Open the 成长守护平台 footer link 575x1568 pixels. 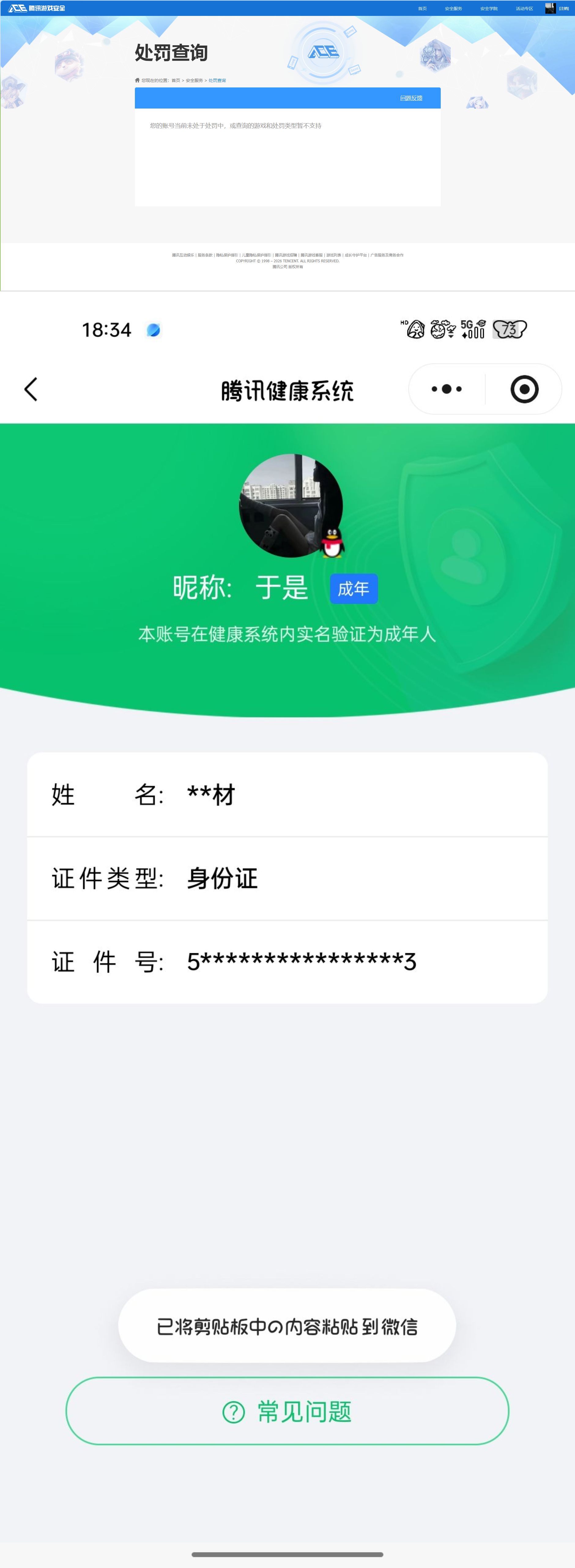point(356,254)
